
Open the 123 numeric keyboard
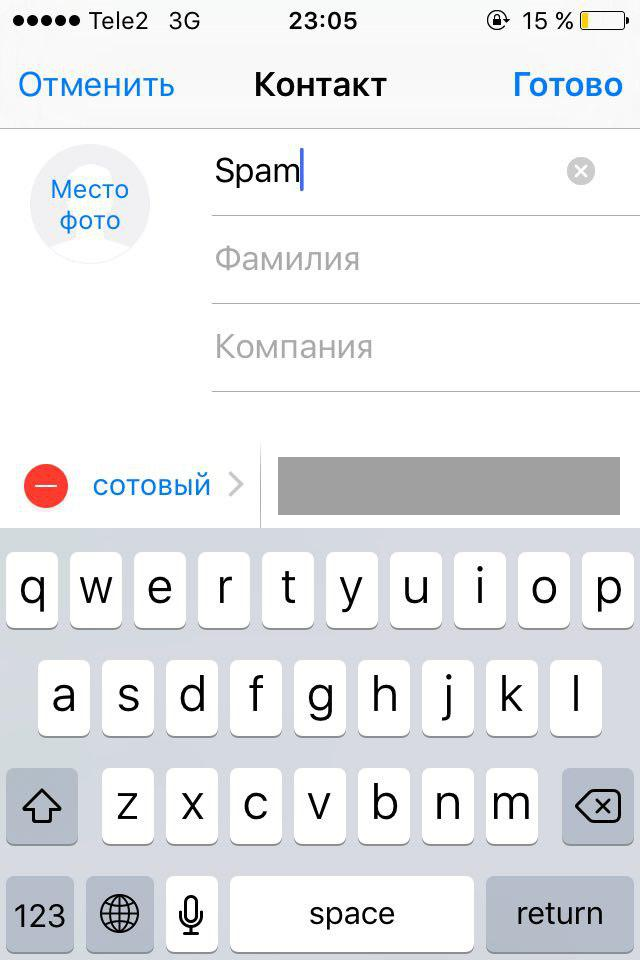[x=40, y=913]
